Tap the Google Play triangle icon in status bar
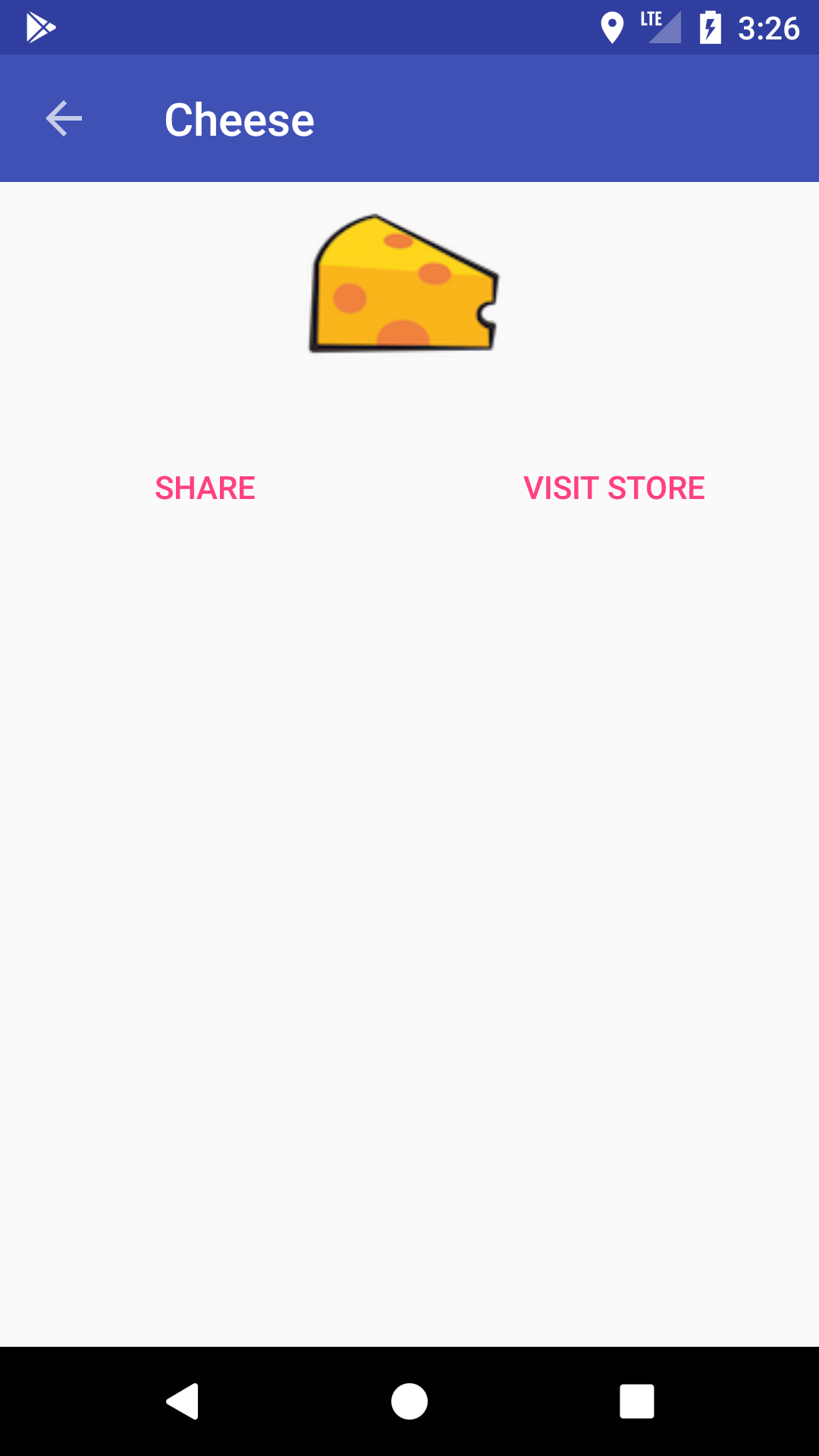This screenshot has width=819, height=1456. pos(41,27)
